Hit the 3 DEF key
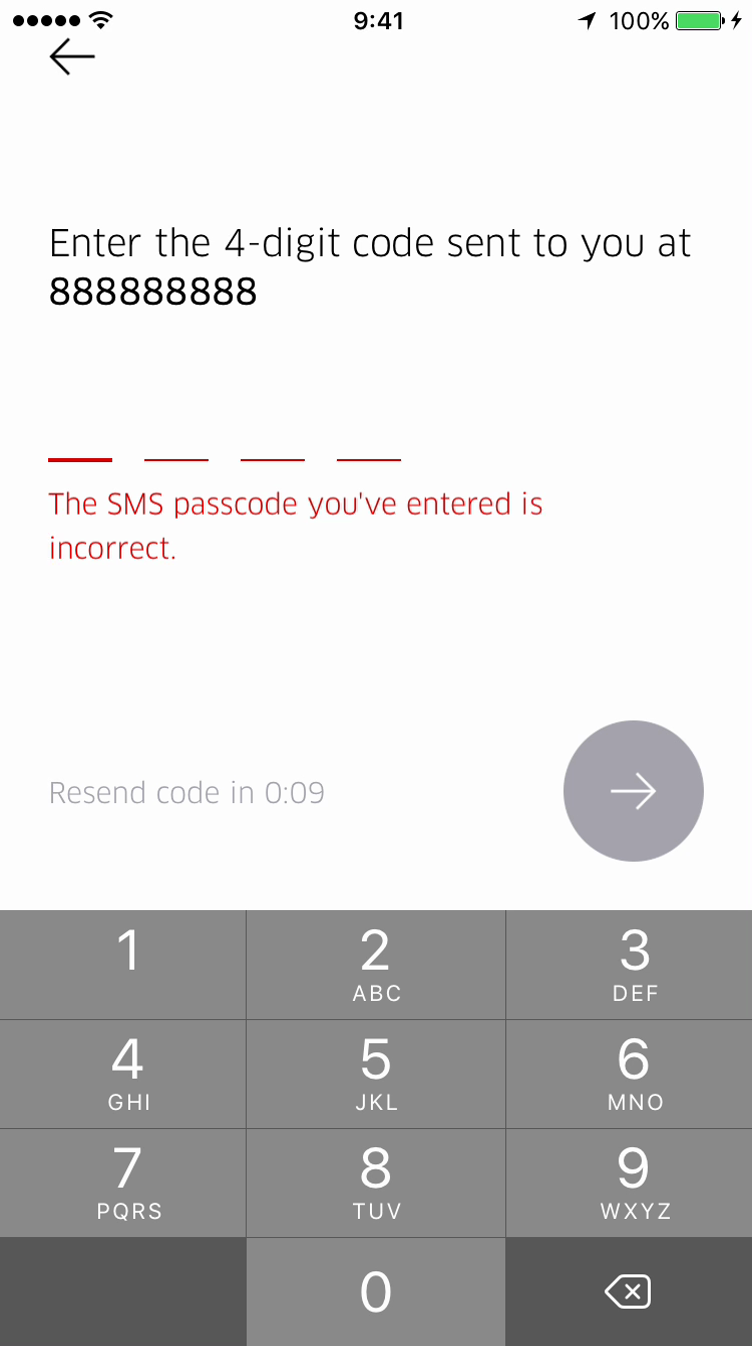This screenshot has width=752, height=1346. coord(629,964)
